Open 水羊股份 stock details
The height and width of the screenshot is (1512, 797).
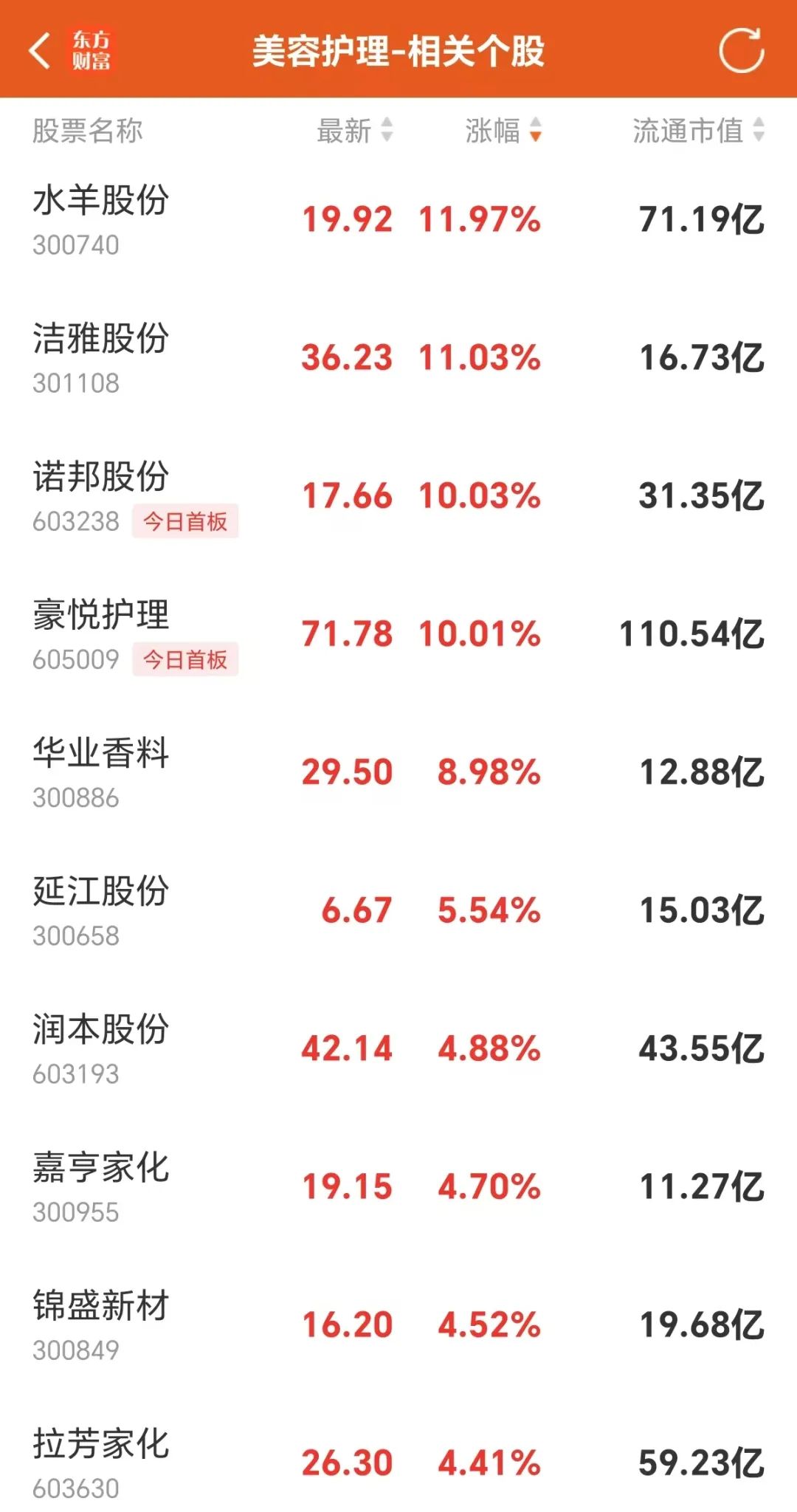pos(398,219)
